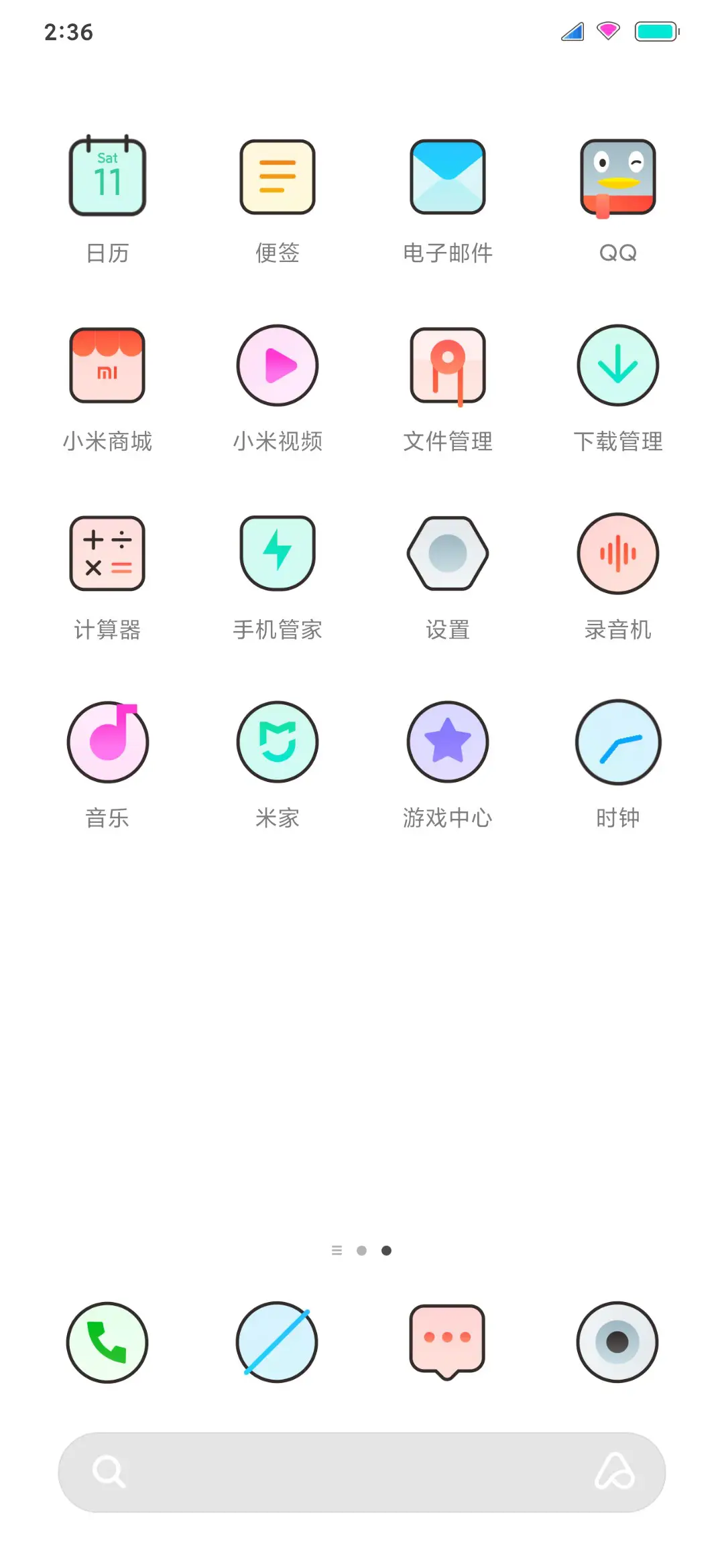Launch the 计算器 calculator
The width and height of the screenshot is (724, 1568).
[107, 553]
